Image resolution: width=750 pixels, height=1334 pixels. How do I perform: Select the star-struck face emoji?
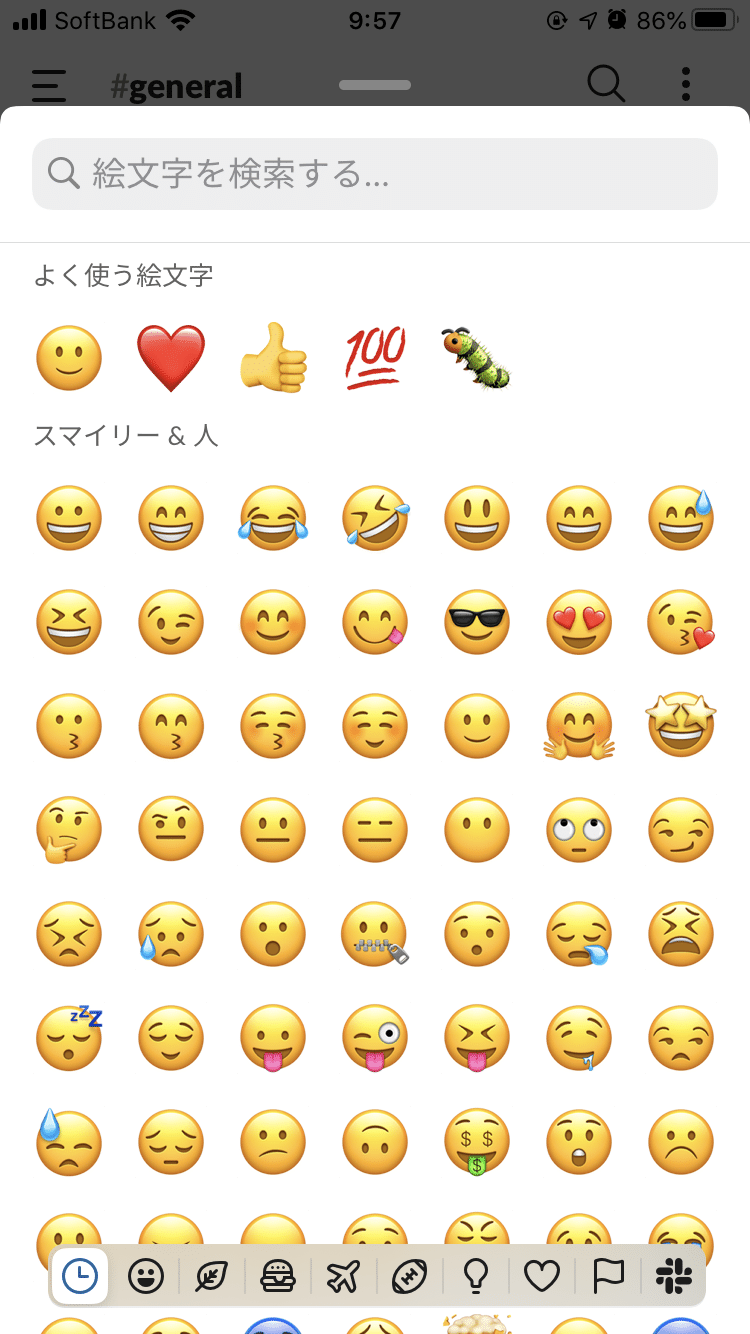click(x=681, y=725)
